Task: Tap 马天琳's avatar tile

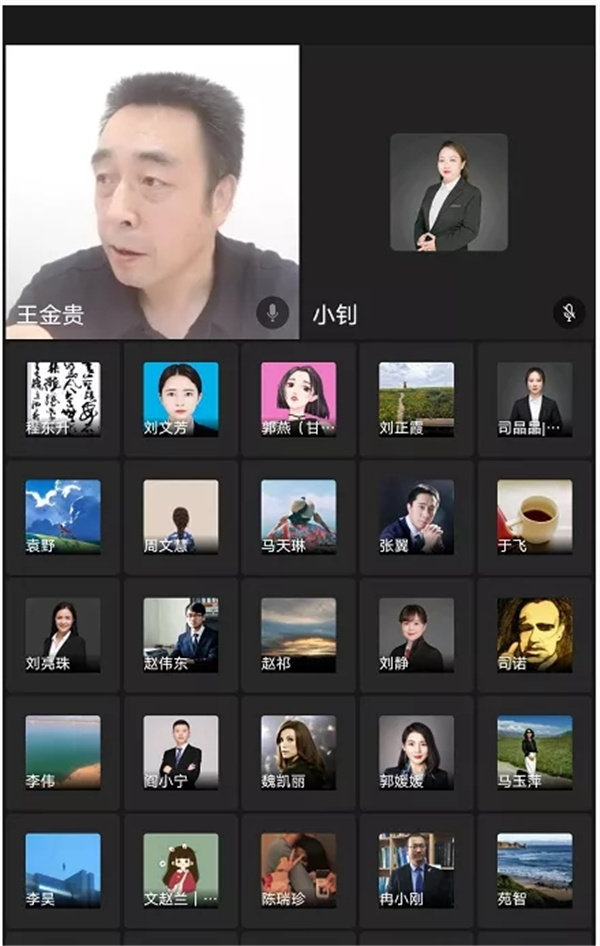Action: pos(298,517)
